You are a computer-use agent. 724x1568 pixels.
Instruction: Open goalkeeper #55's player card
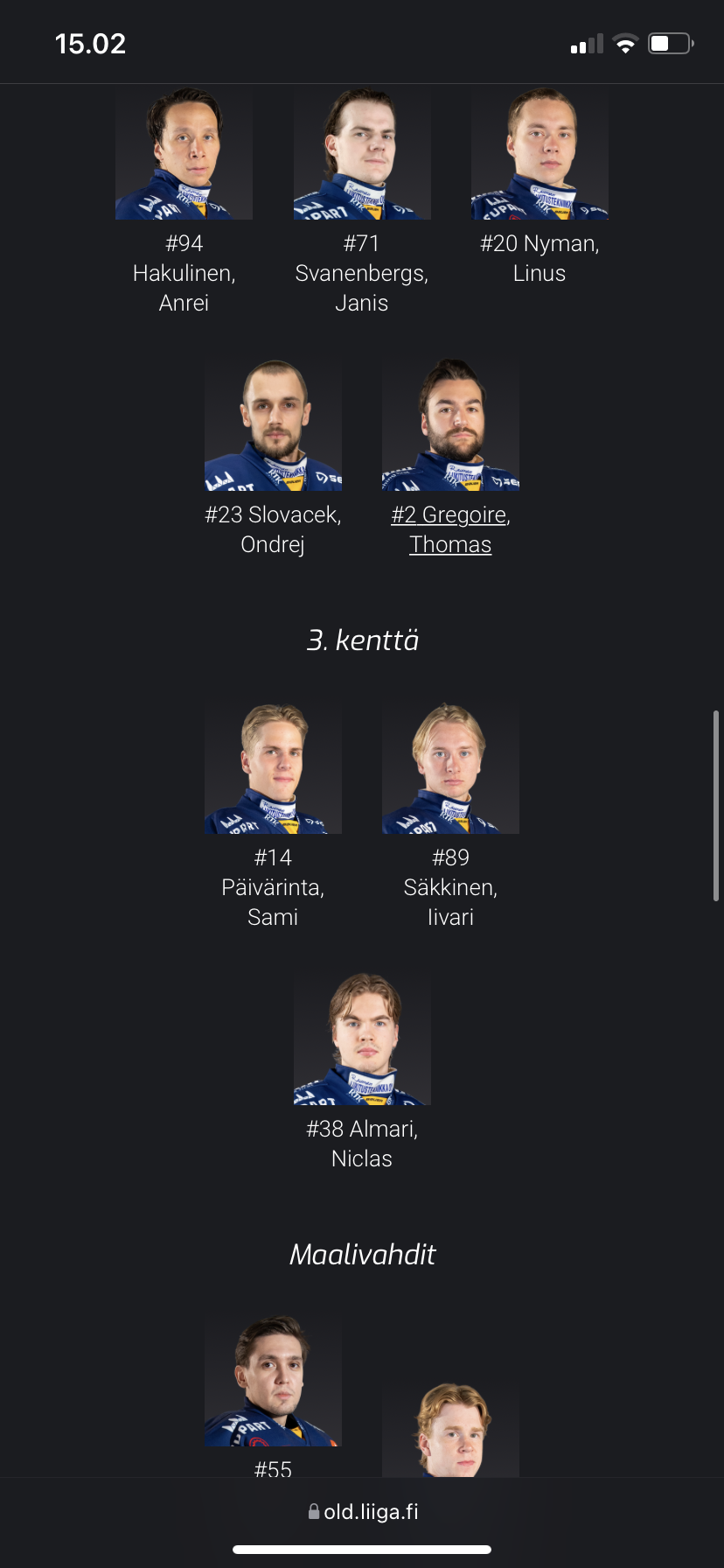(x=273, y=1382)
